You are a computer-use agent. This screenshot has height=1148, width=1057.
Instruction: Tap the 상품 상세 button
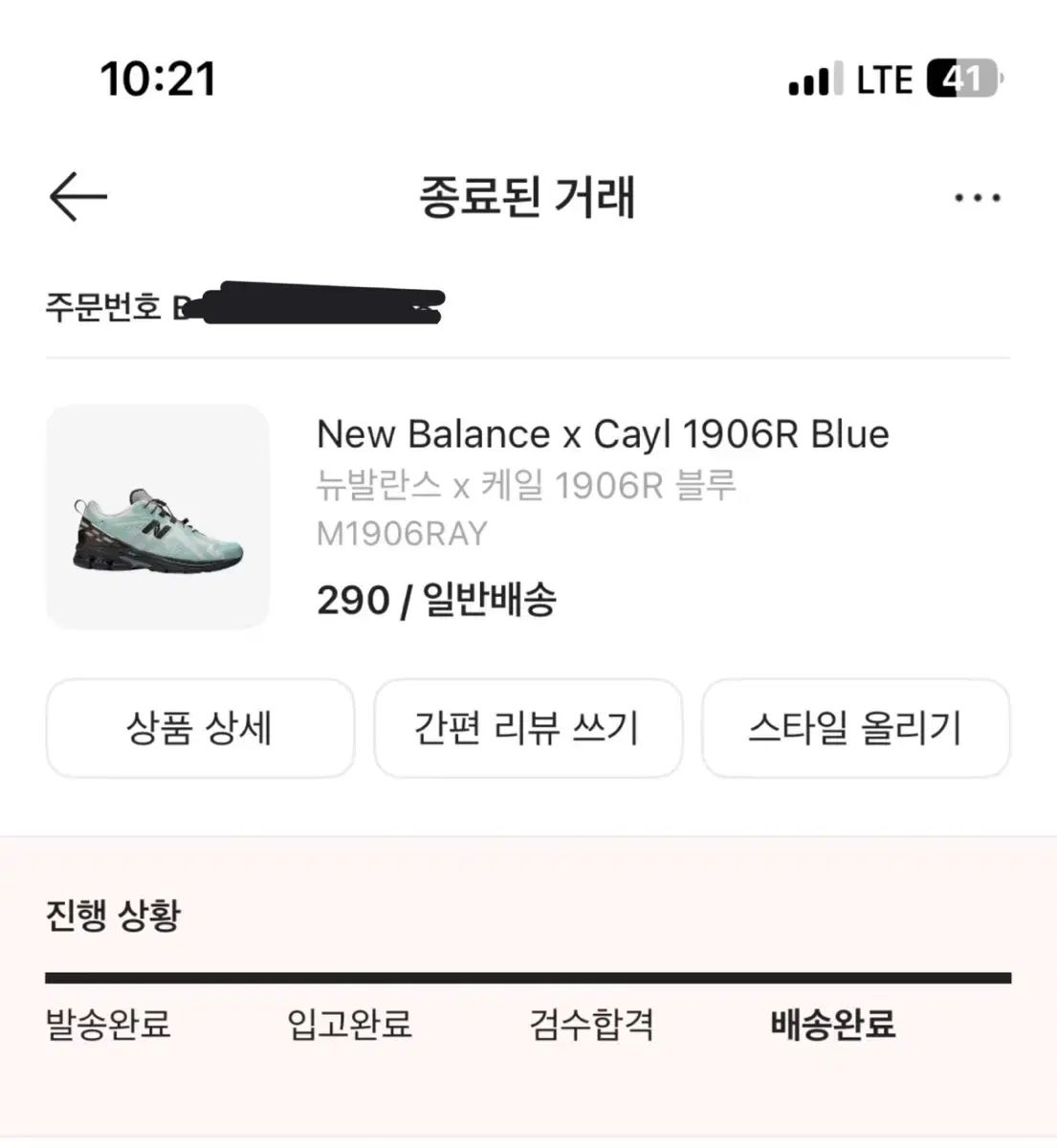coord(200,728)
